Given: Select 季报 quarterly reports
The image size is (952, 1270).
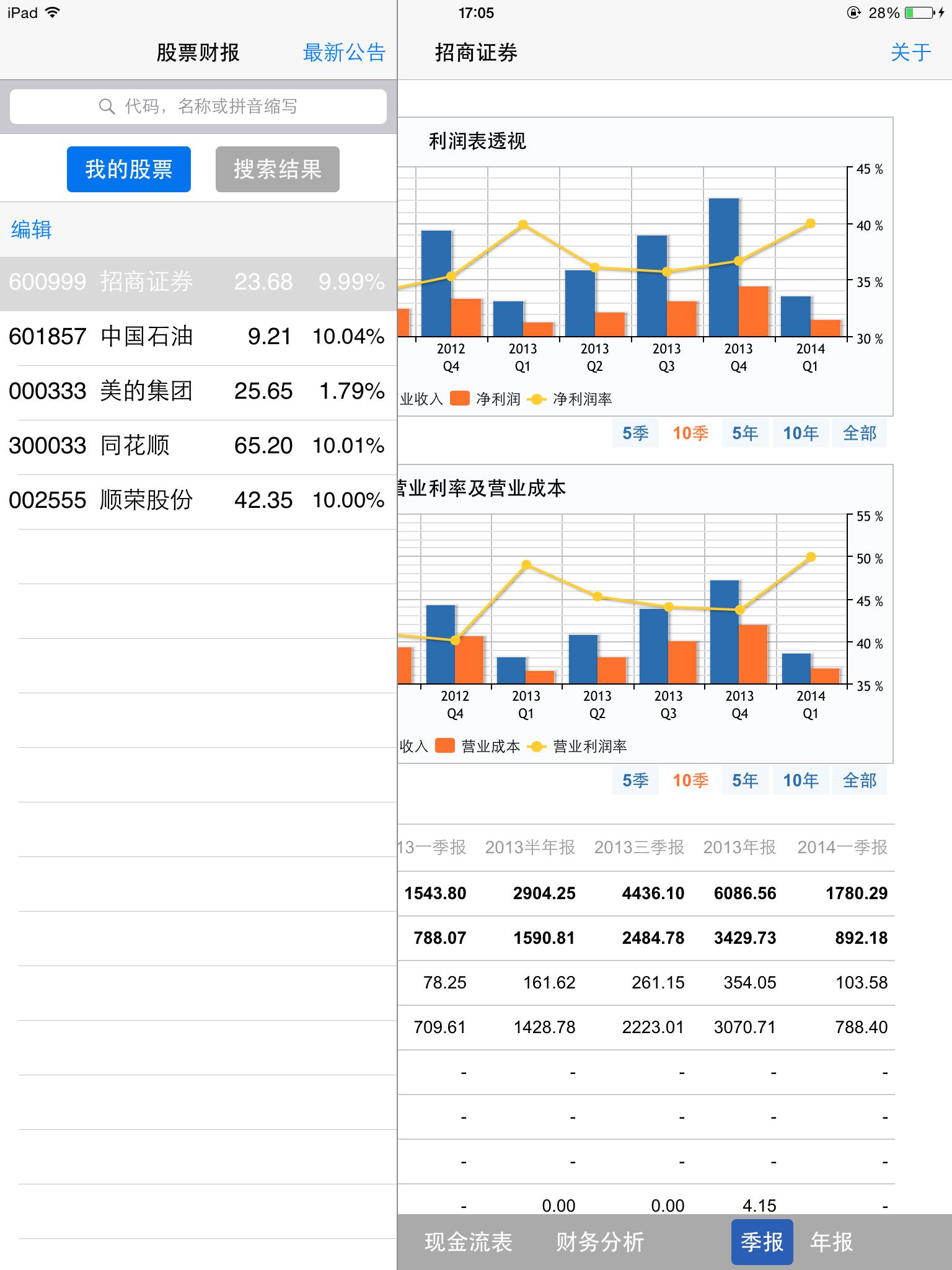Looking at the screenshot, I should 762,1242.
